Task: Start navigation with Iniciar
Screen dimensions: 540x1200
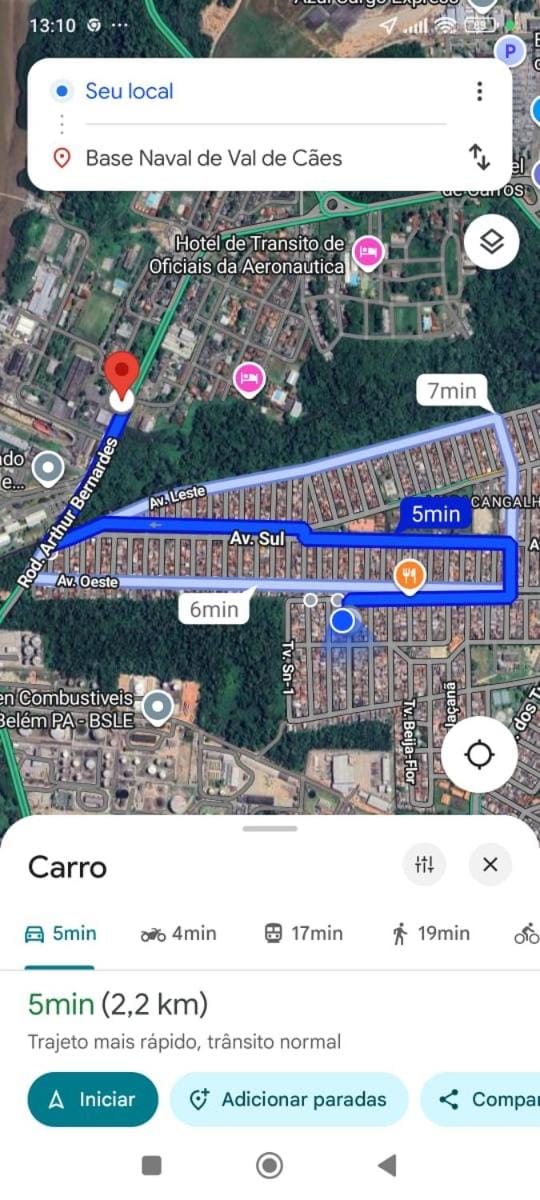Action: click(93, 1099)
